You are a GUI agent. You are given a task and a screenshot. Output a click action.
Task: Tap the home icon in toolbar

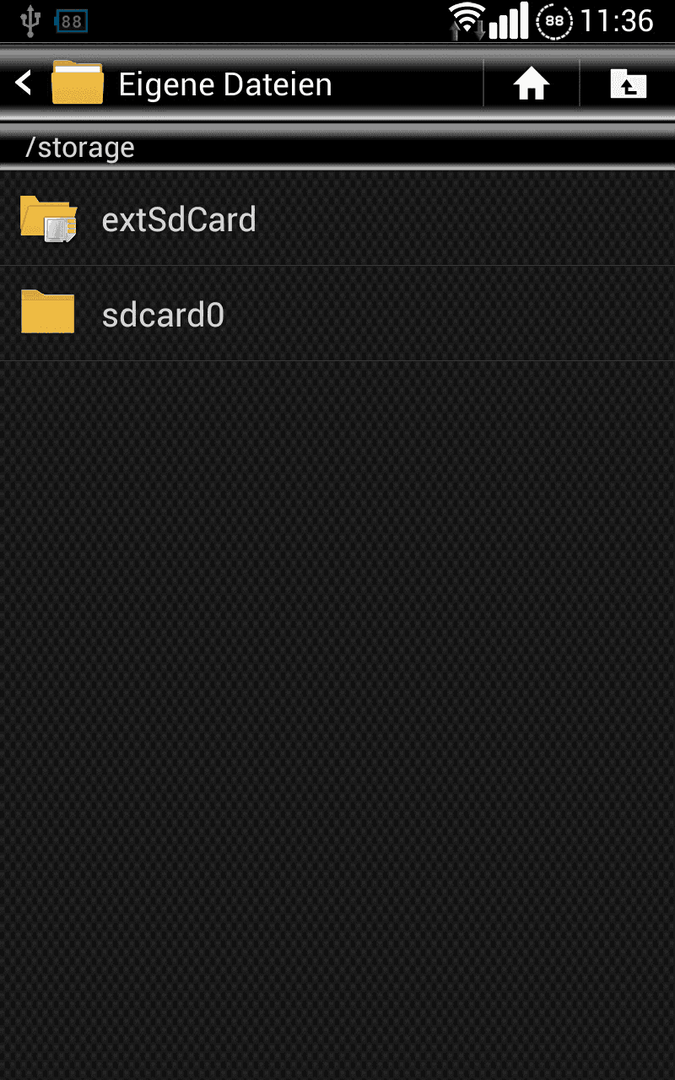tap(531, 84)
